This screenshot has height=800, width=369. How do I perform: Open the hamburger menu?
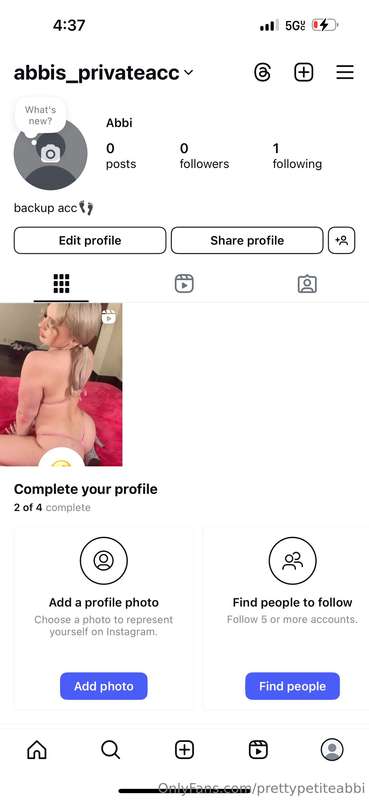345,72
